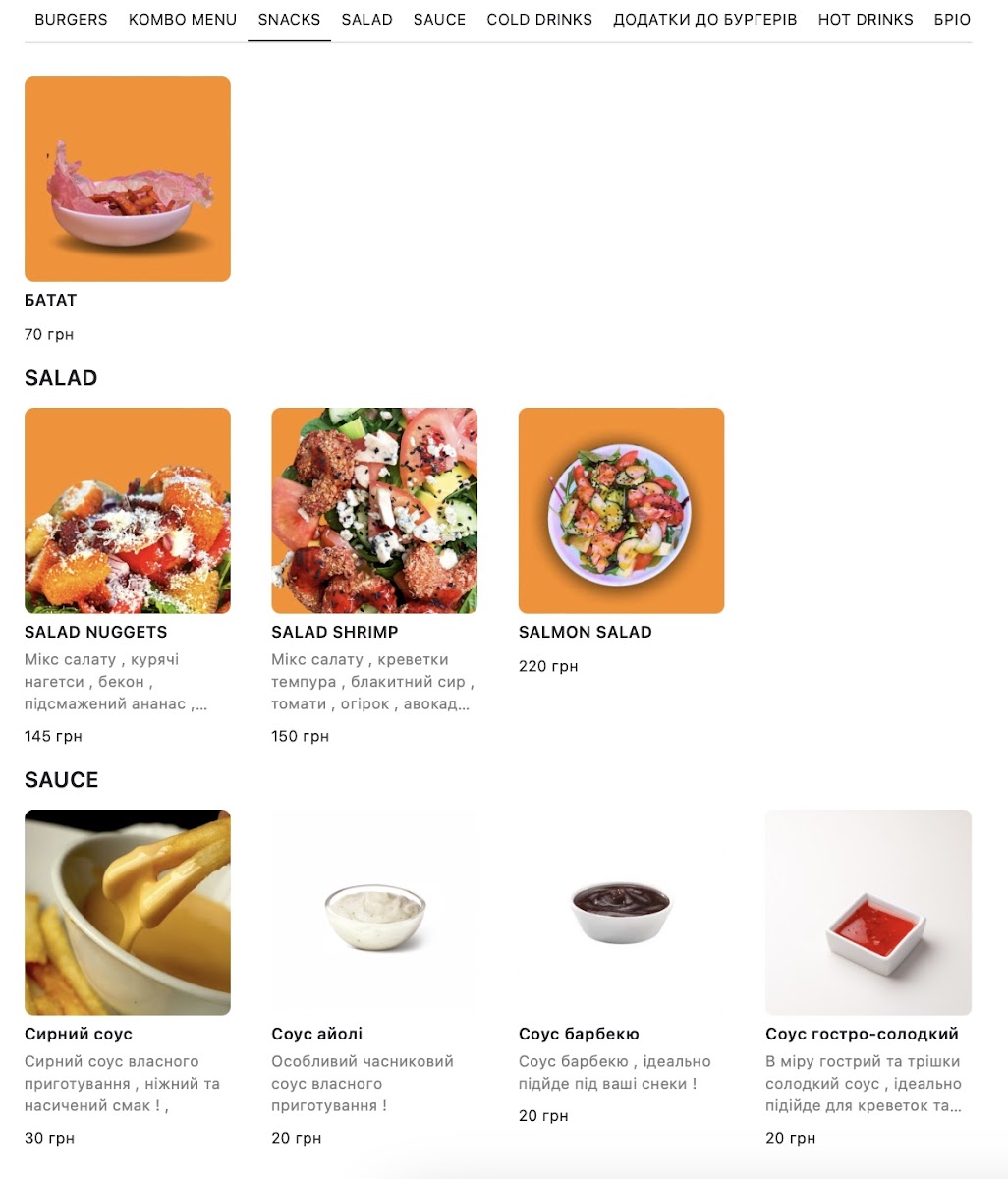Open the Сирний соус item
1008x1179 pixels.
pos(128,979)
